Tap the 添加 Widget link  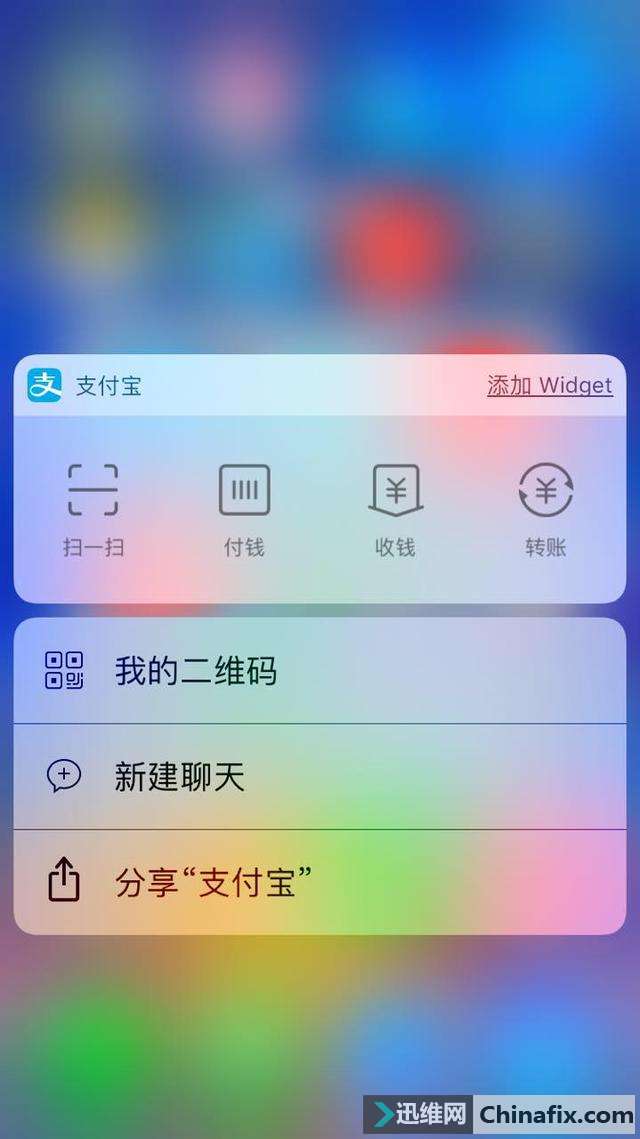click(x=549, y=386)
